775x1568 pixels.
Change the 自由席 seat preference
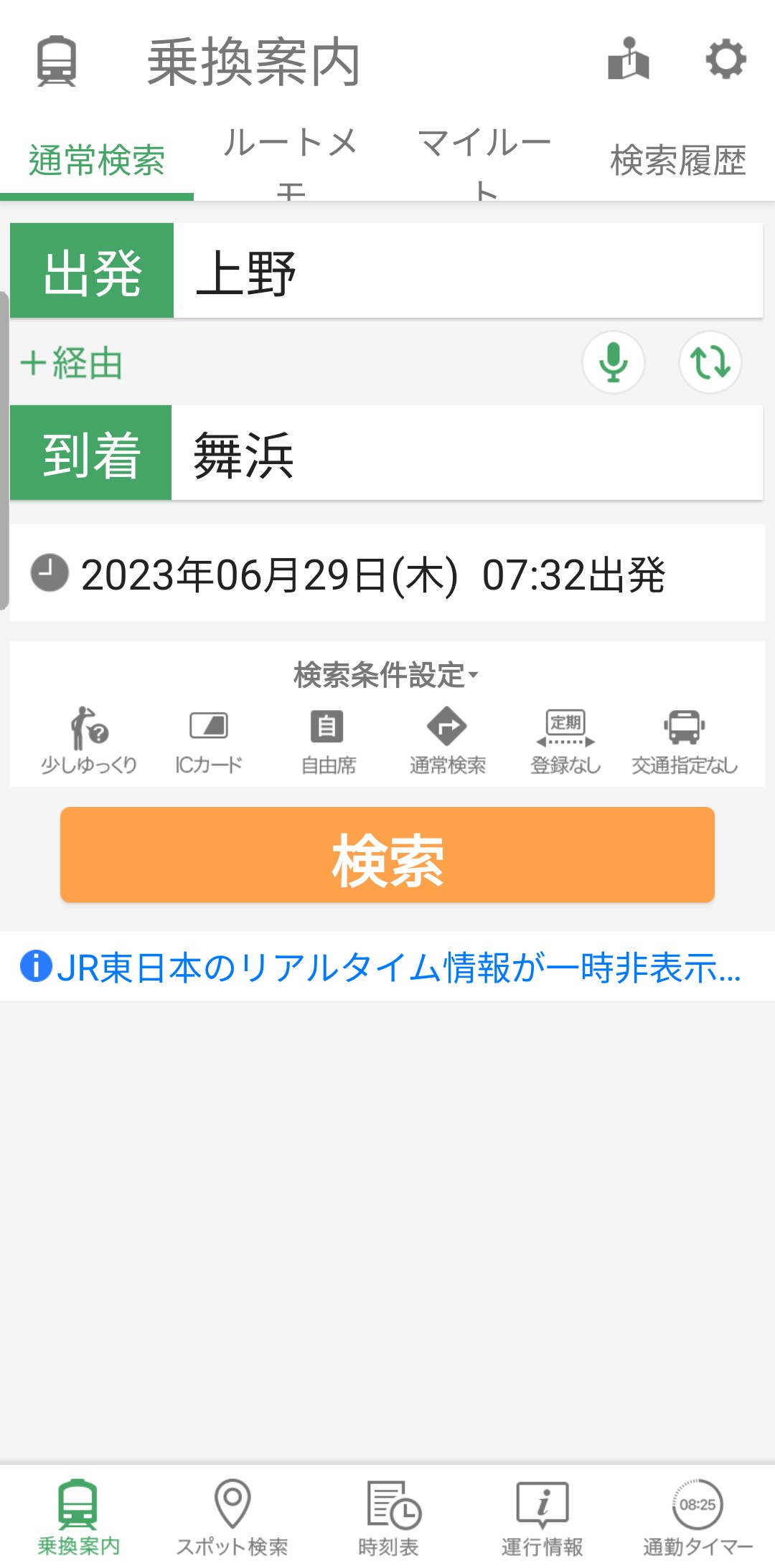pos(328,740)
